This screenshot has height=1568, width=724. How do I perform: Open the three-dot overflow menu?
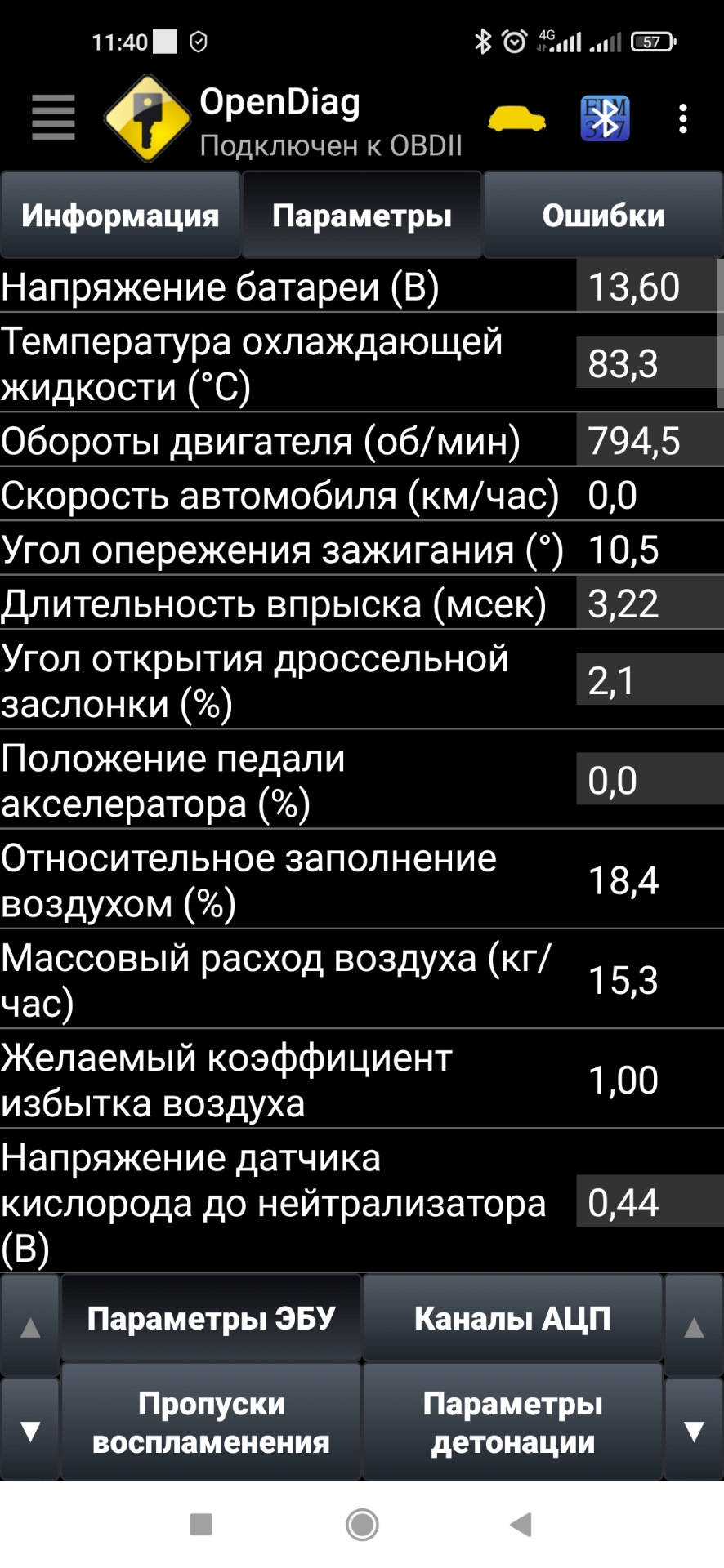683,119
